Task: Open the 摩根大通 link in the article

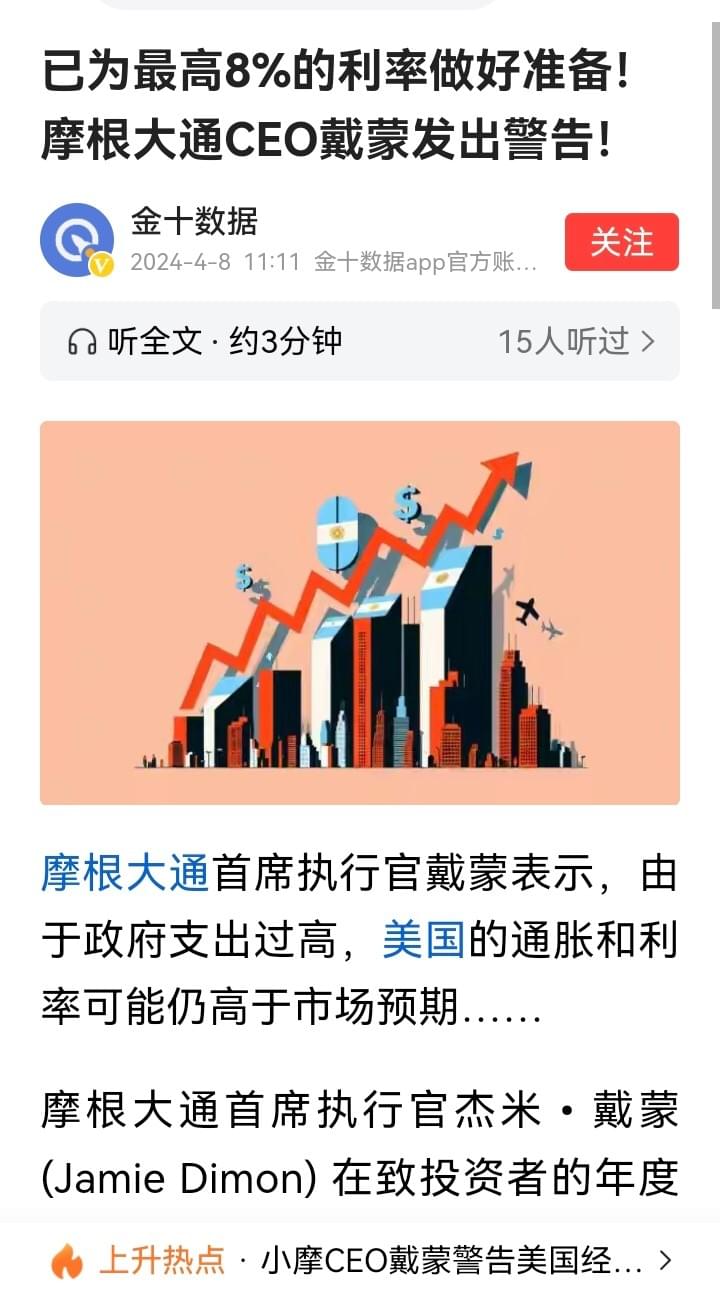Action: [125, 874]
